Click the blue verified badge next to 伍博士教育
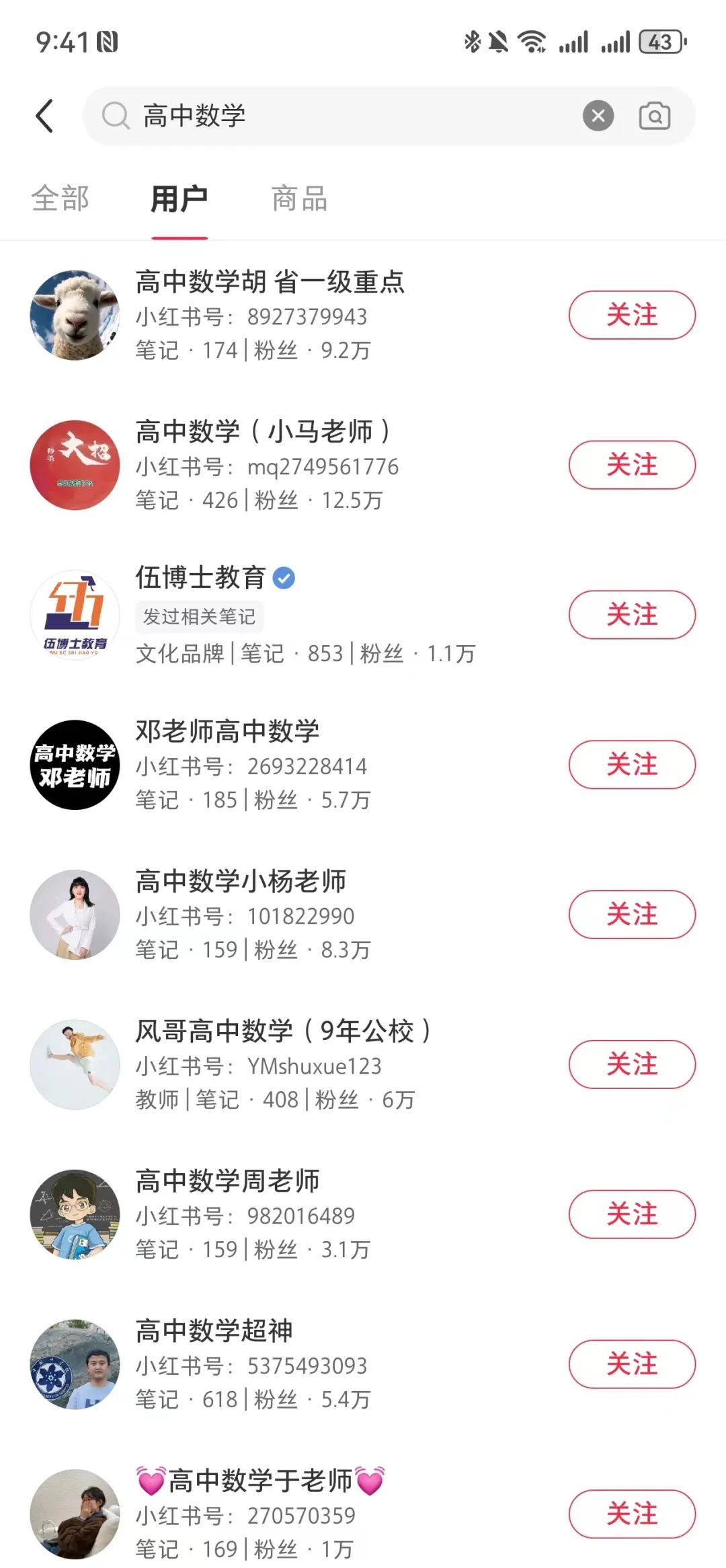 tap(285, 579)
